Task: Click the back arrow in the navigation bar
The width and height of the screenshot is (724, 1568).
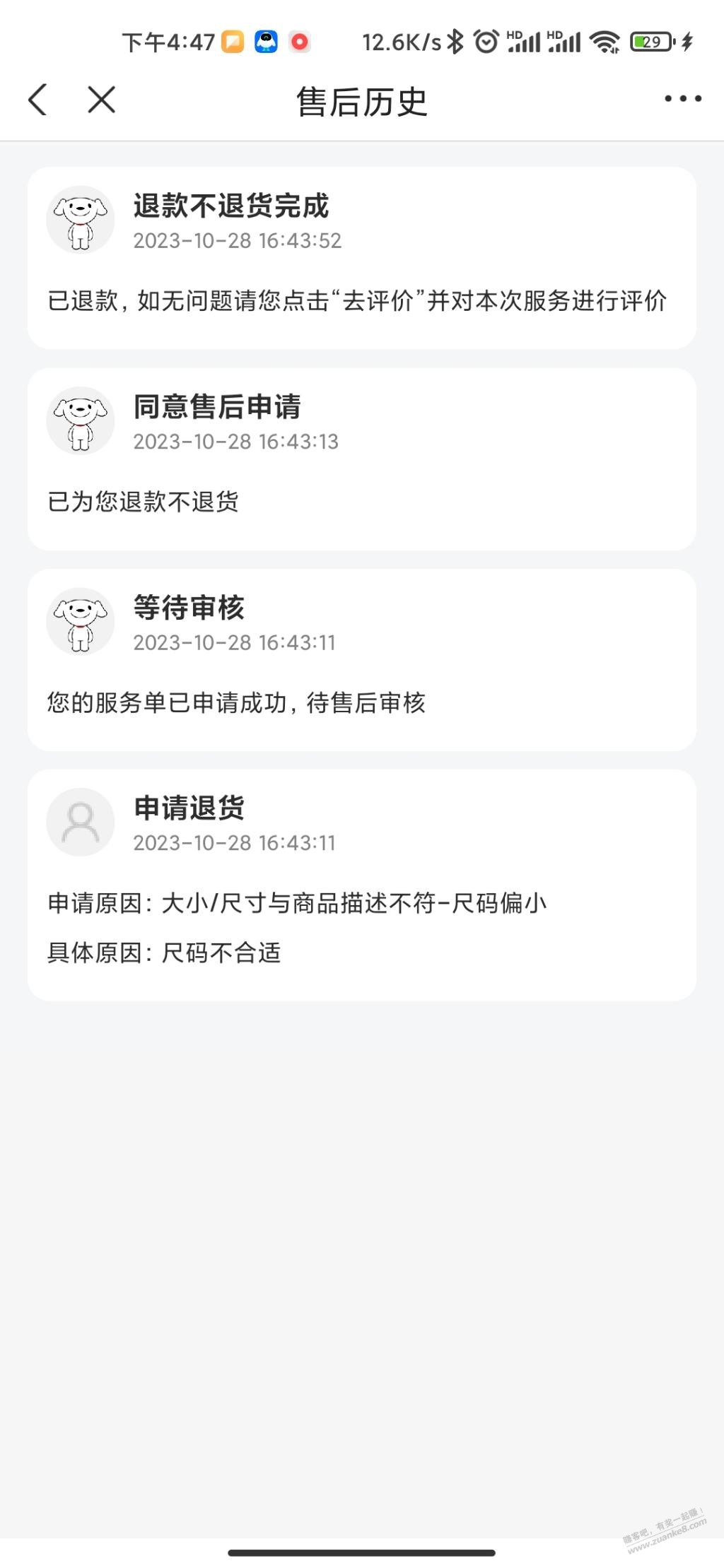Action: pos(37,100)
